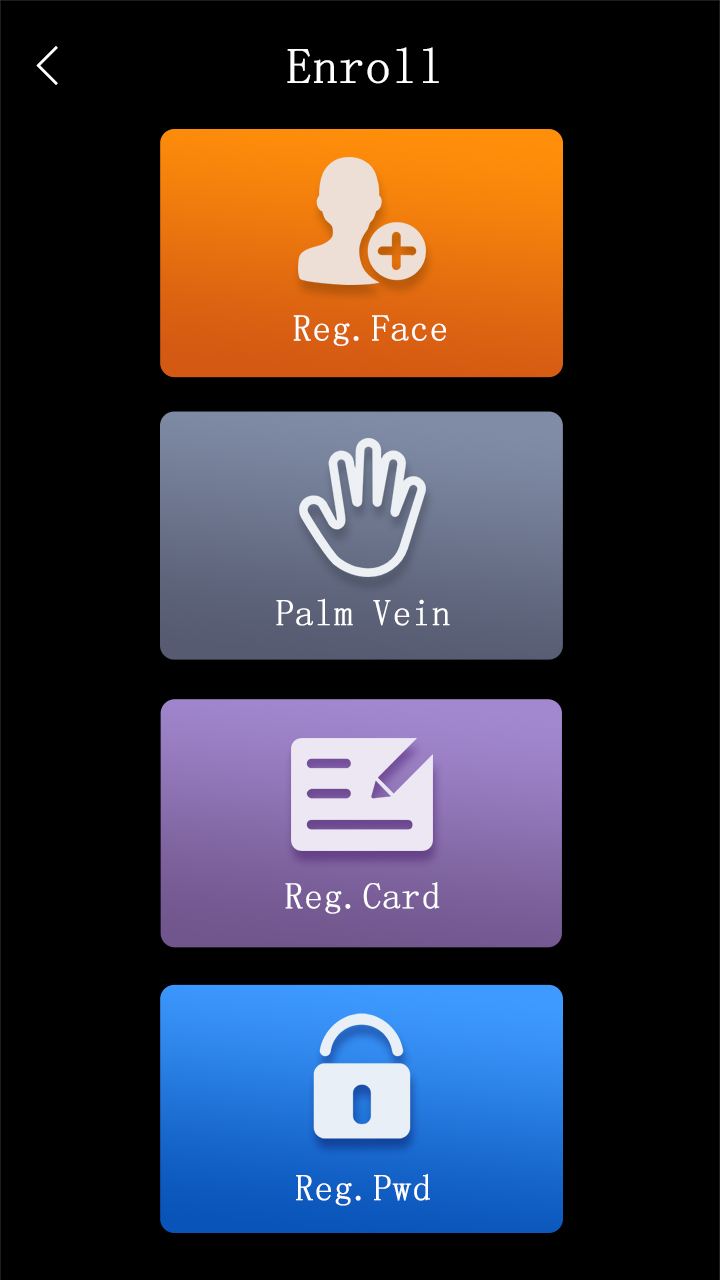Viewport: 720px width, 1280px height.
Task: Choose Reg. Pwd to set password
Action: tap(361, 1108)
